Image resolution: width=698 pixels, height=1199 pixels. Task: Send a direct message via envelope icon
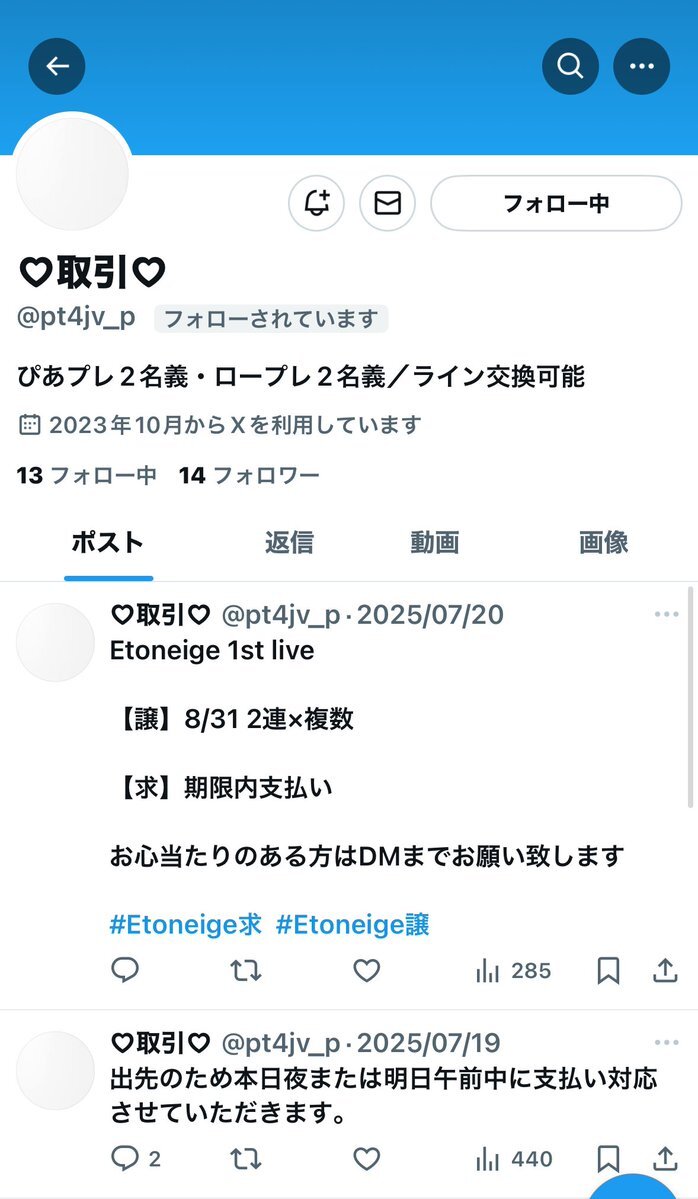[387, 203]
